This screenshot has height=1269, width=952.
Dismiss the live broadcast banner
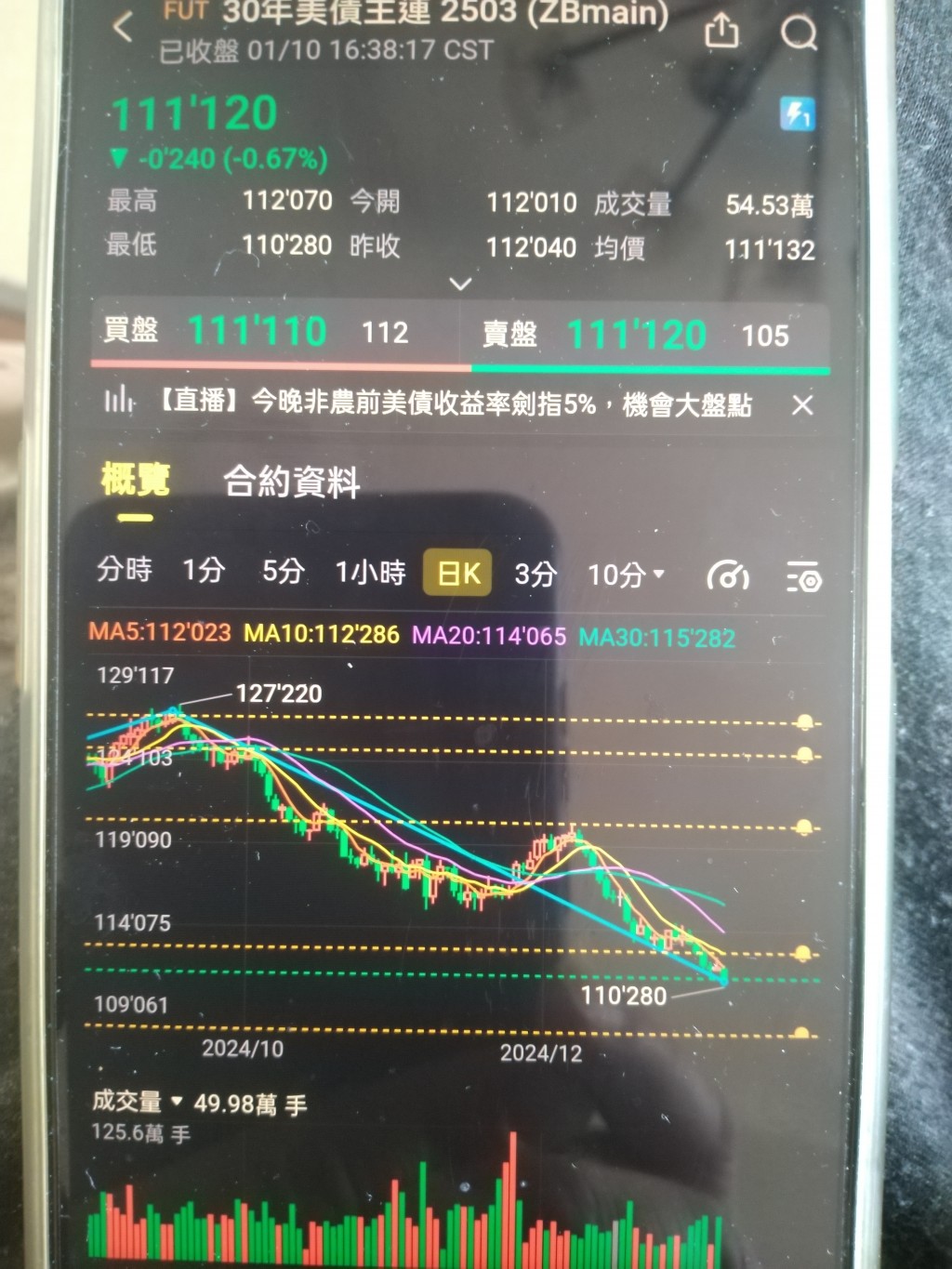point(802,405)
